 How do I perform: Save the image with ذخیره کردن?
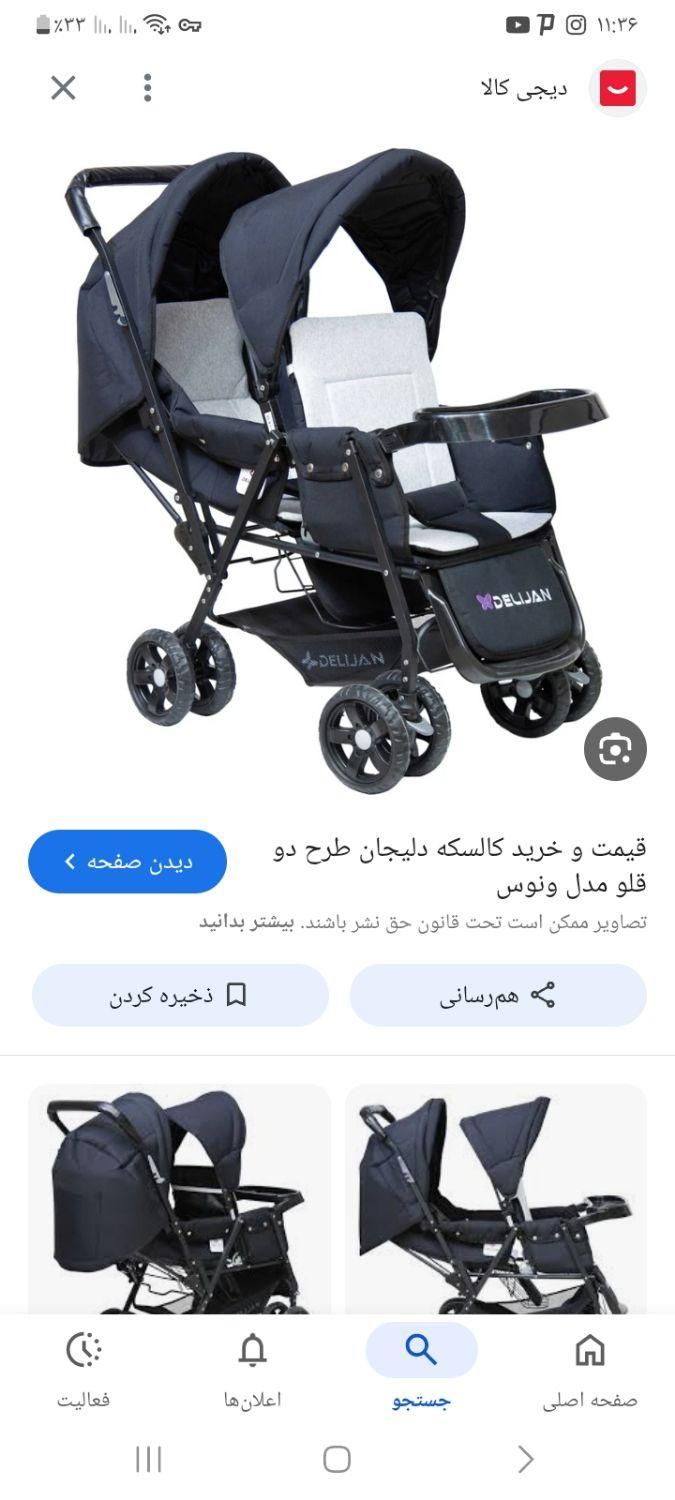pos(180,995)
